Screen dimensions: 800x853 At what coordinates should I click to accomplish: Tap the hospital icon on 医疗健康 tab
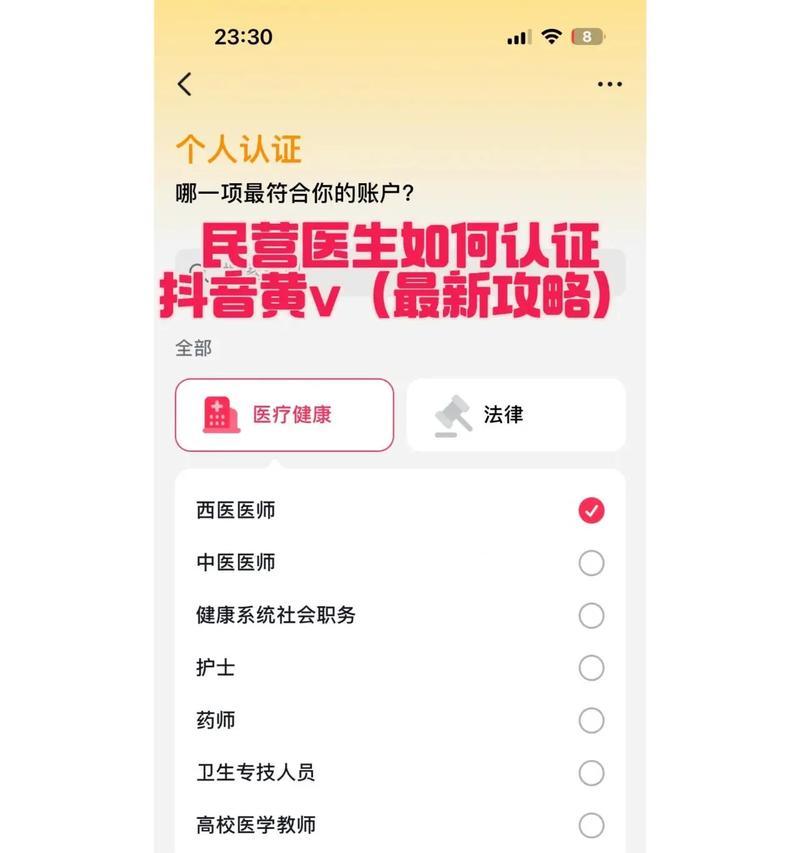[x=218, y=414]
